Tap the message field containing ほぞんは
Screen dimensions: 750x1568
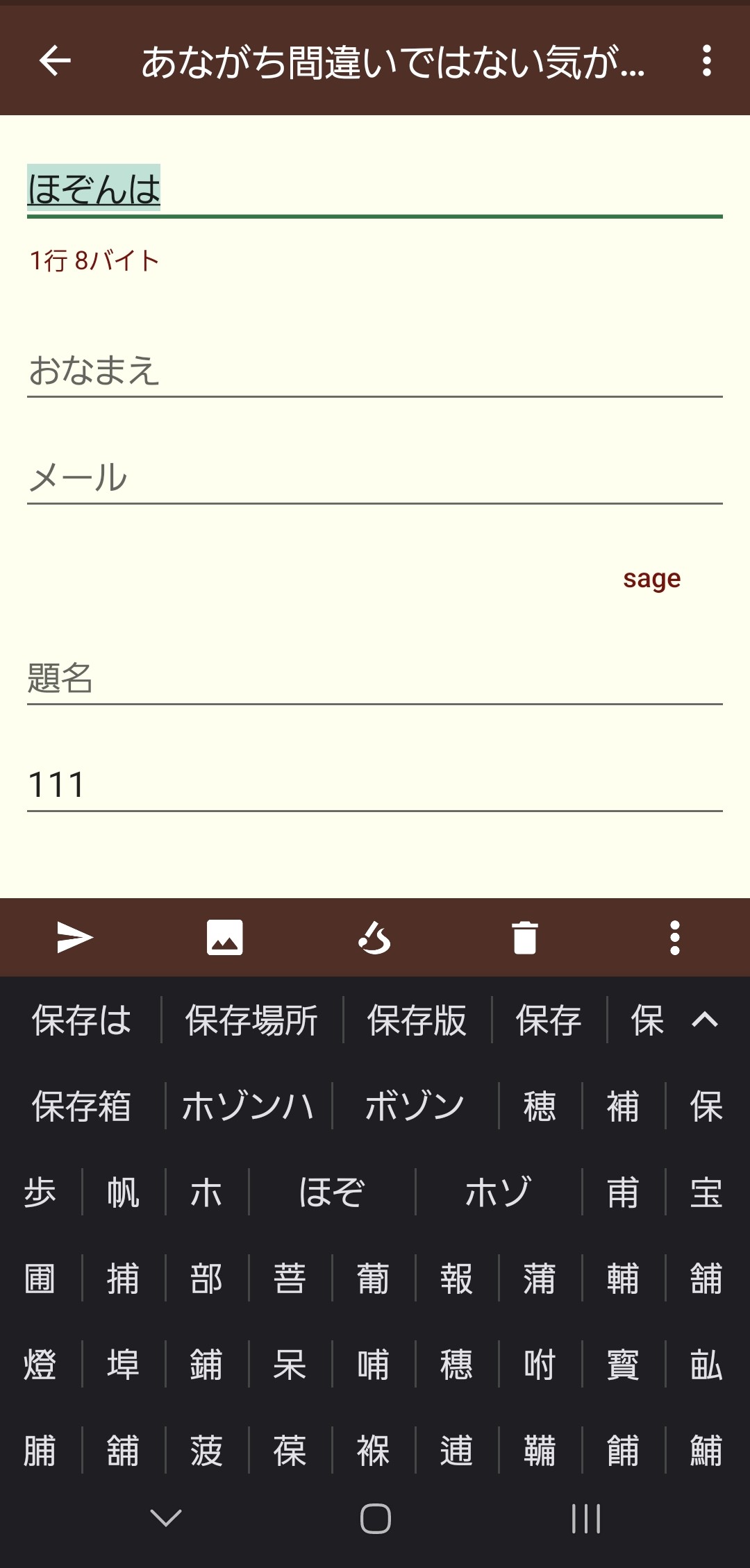[374, 189]
